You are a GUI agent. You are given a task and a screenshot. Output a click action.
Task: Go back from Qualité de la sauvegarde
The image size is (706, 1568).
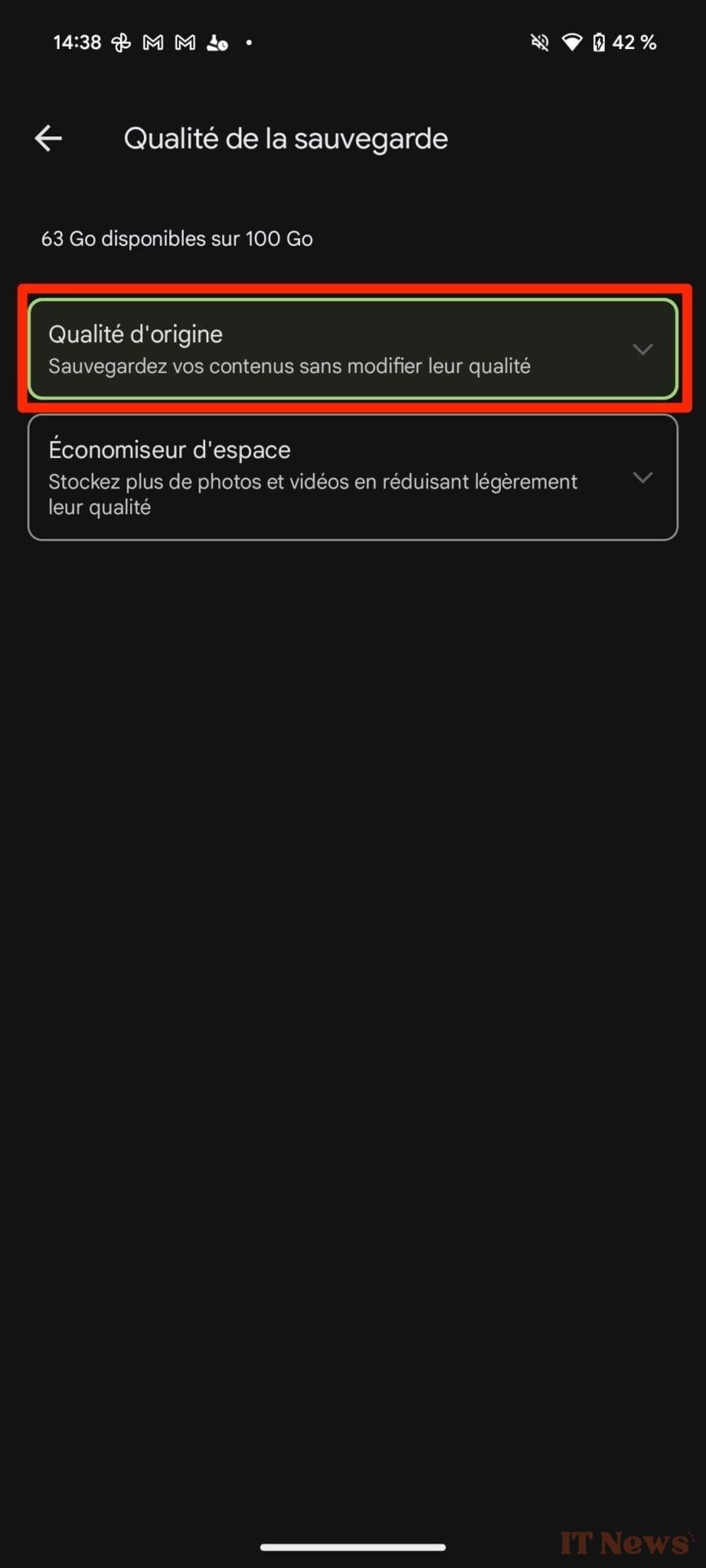click(x=48, y=139)
